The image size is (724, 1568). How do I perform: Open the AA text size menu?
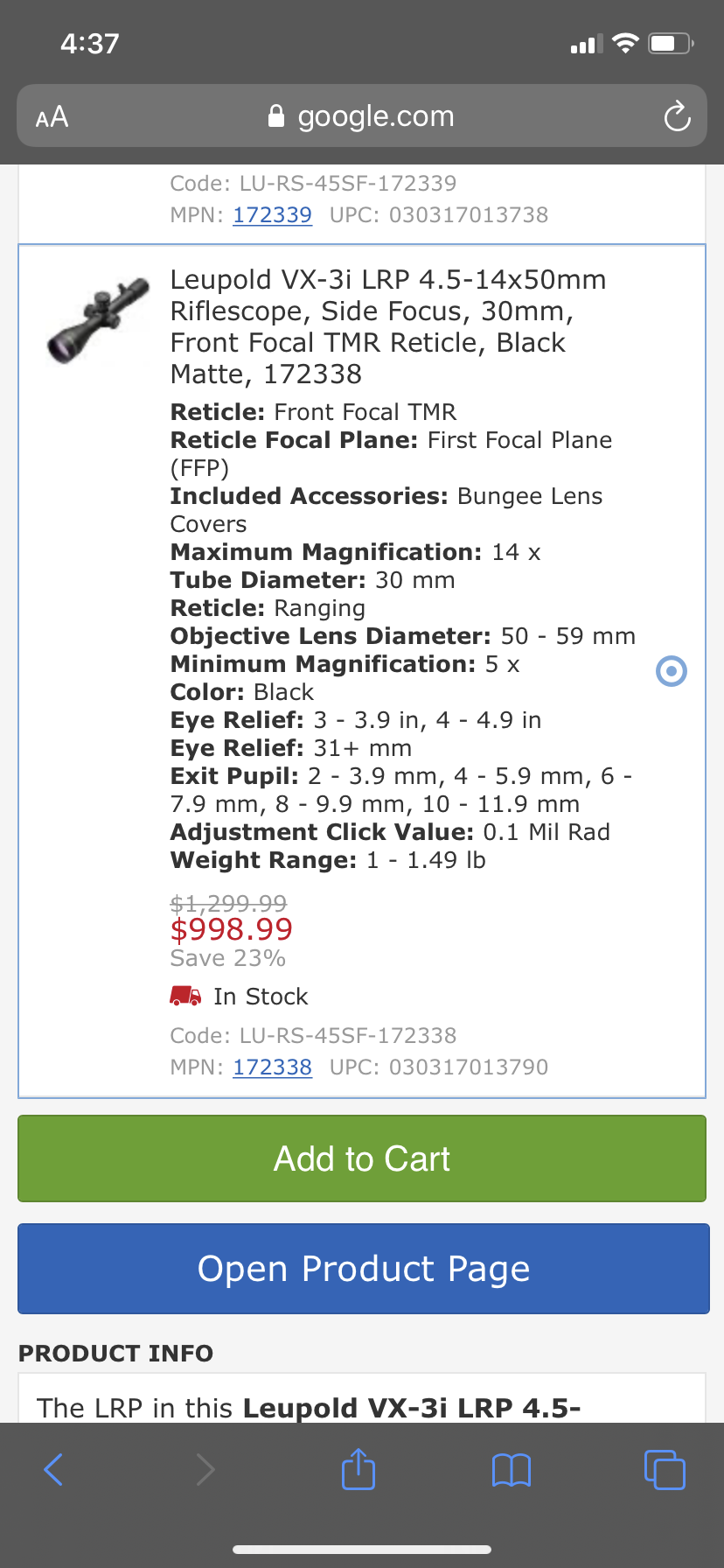tap(52, 116)
